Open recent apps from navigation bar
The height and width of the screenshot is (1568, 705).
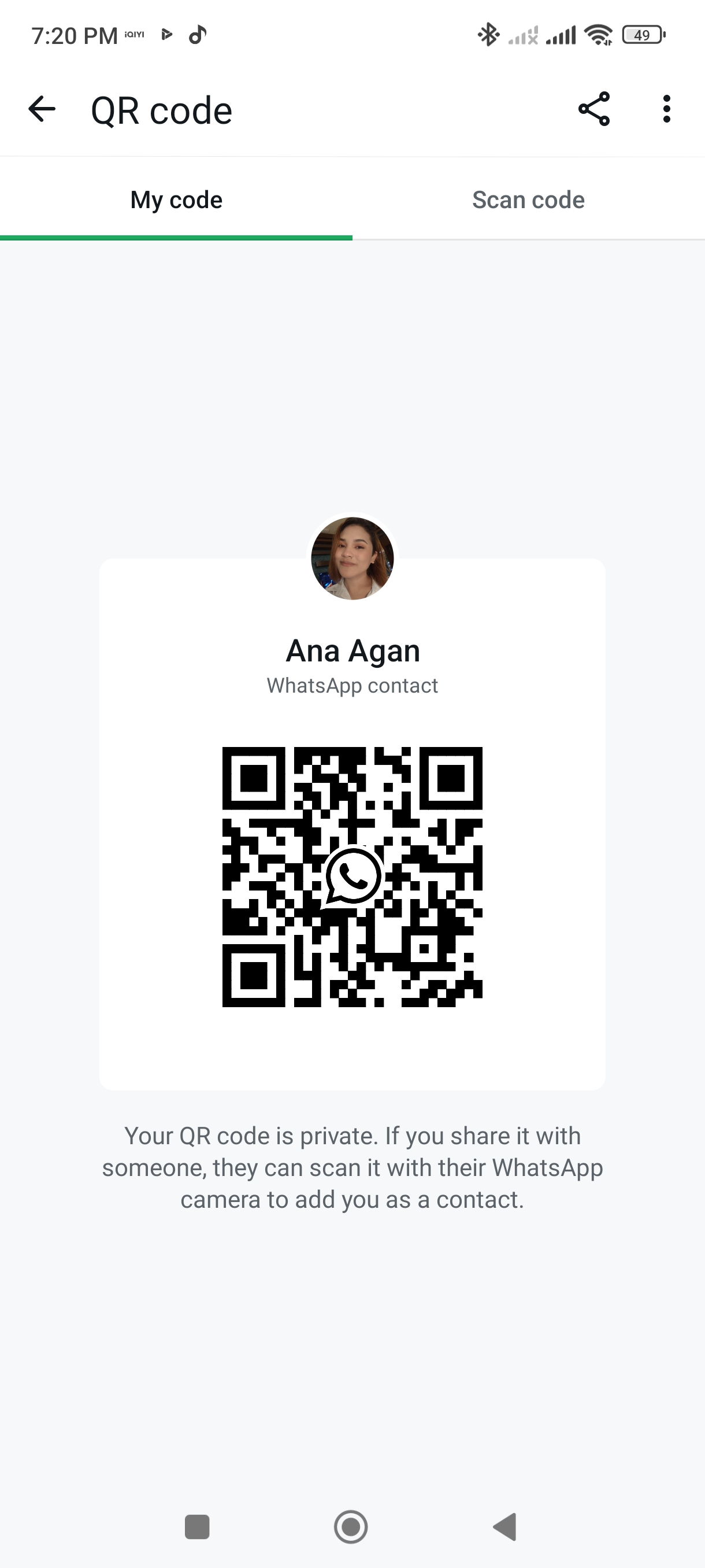[197, 1526]
